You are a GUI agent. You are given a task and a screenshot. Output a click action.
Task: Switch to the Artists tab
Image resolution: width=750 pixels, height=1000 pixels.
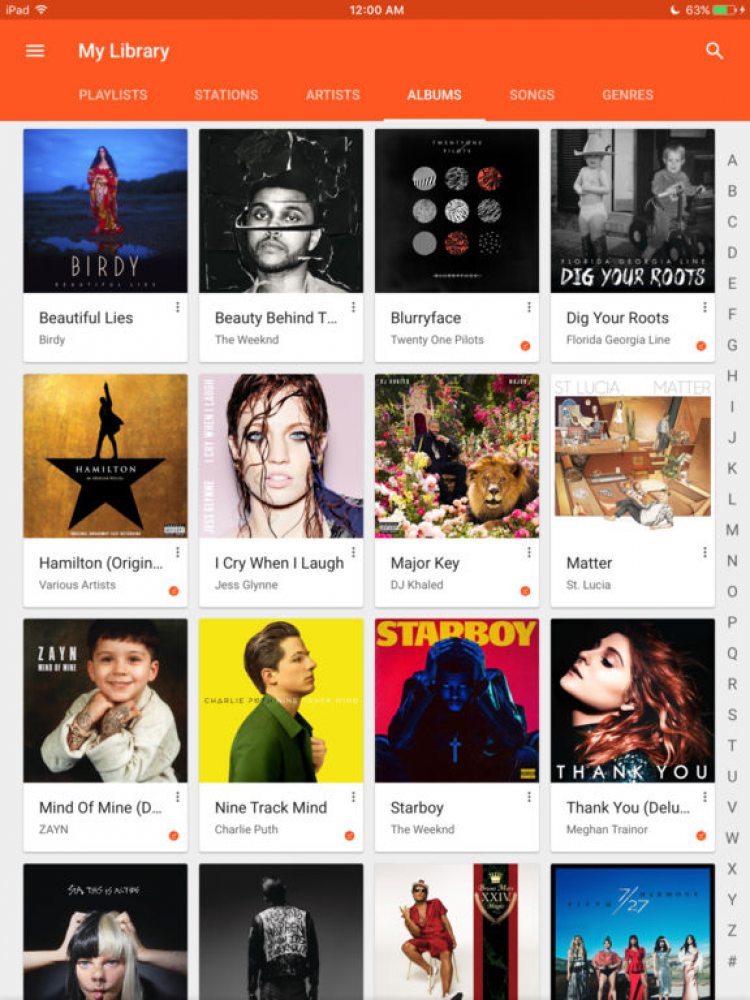pos(333,95)
